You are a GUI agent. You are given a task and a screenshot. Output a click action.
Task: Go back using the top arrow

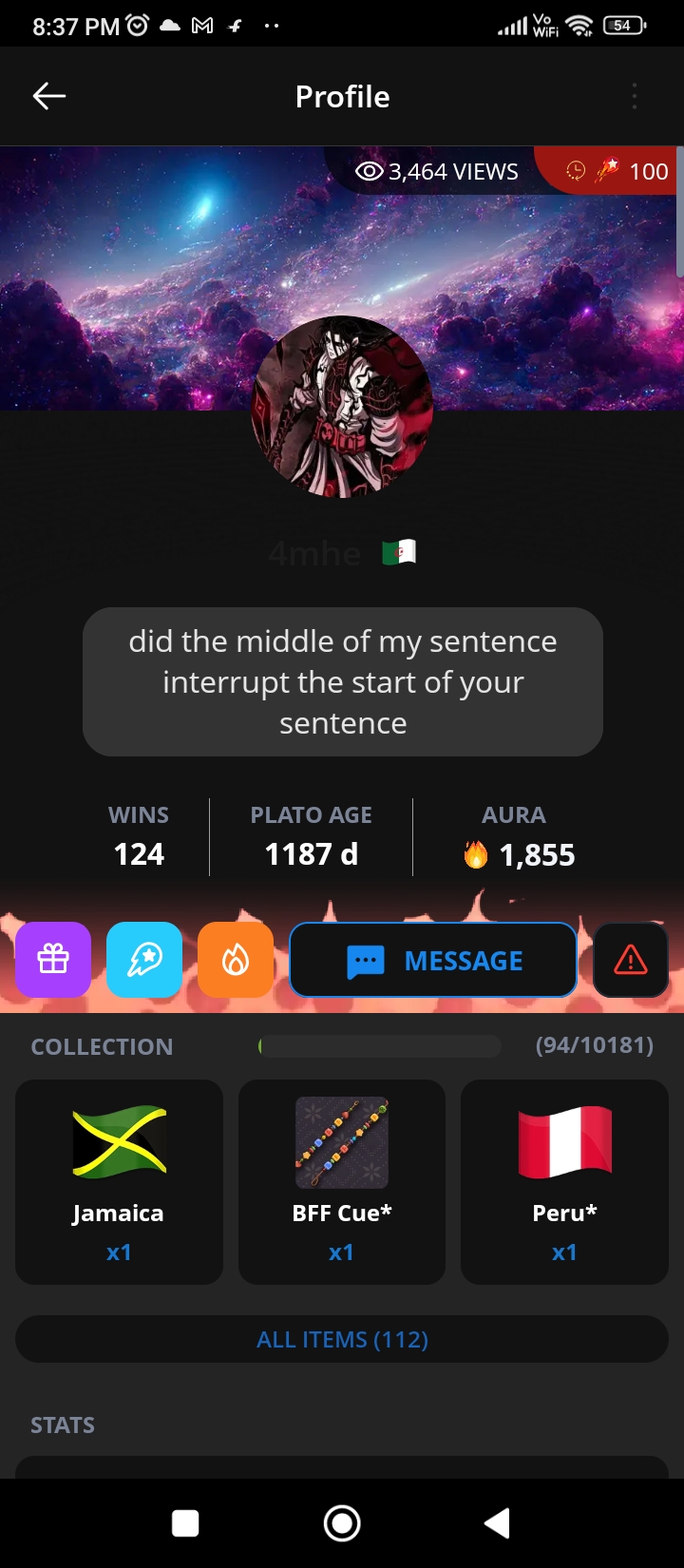pyautogui.click(x=49, y=96)
